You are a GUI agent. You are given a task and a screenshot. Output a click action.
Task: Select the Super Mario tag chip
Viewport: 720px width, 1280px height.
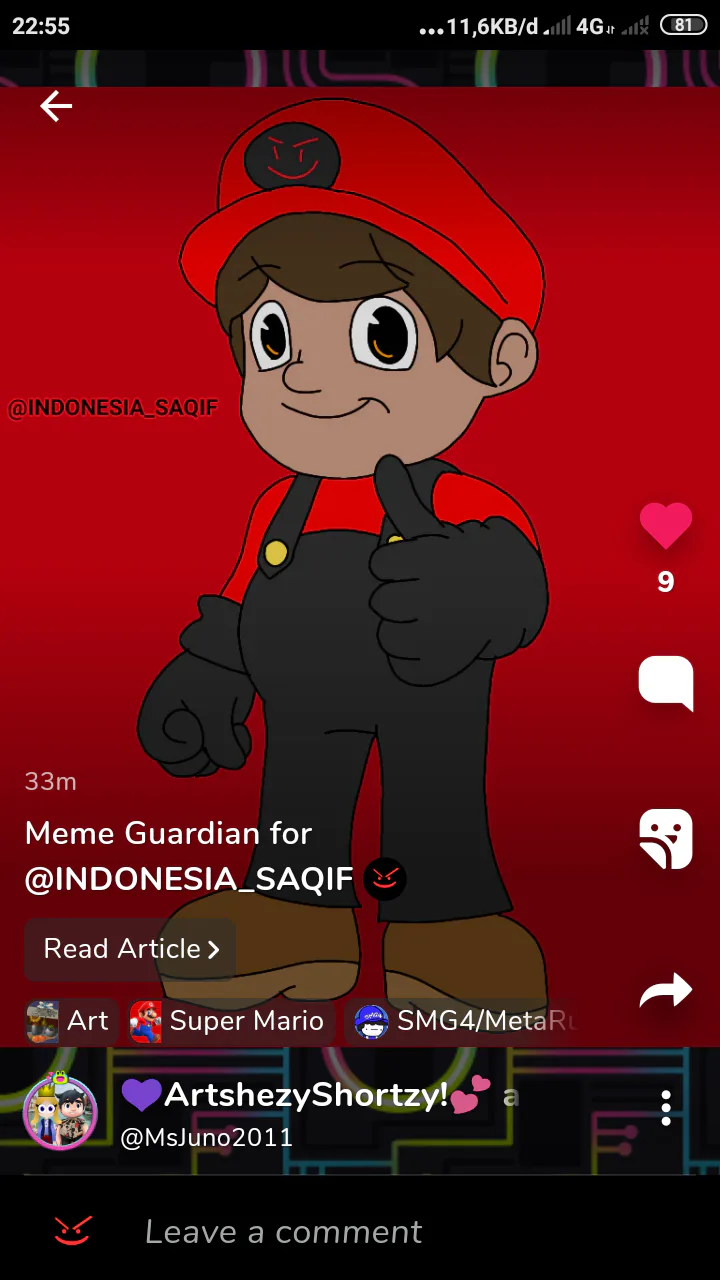(x=229, y=1021)
